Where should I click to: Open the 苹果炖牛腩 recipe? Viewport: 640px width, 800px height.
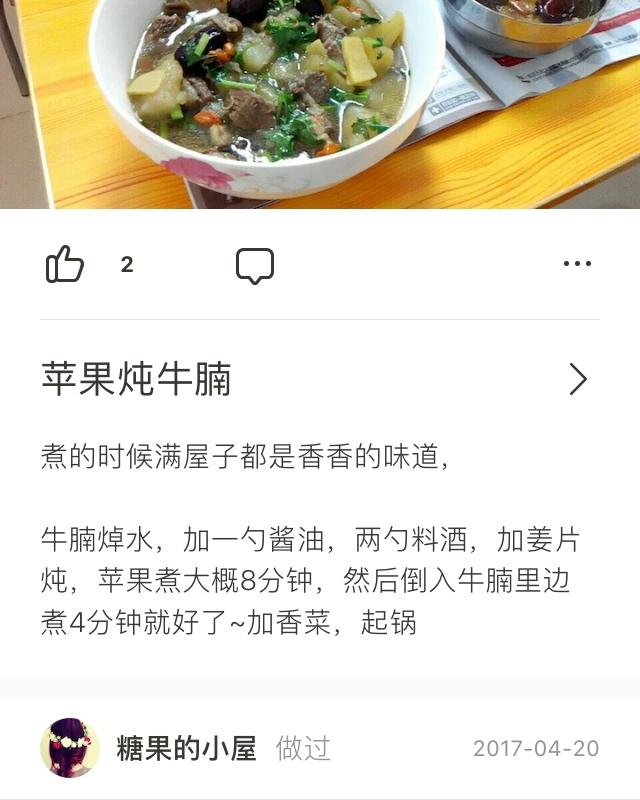click(x=320, y=380)
